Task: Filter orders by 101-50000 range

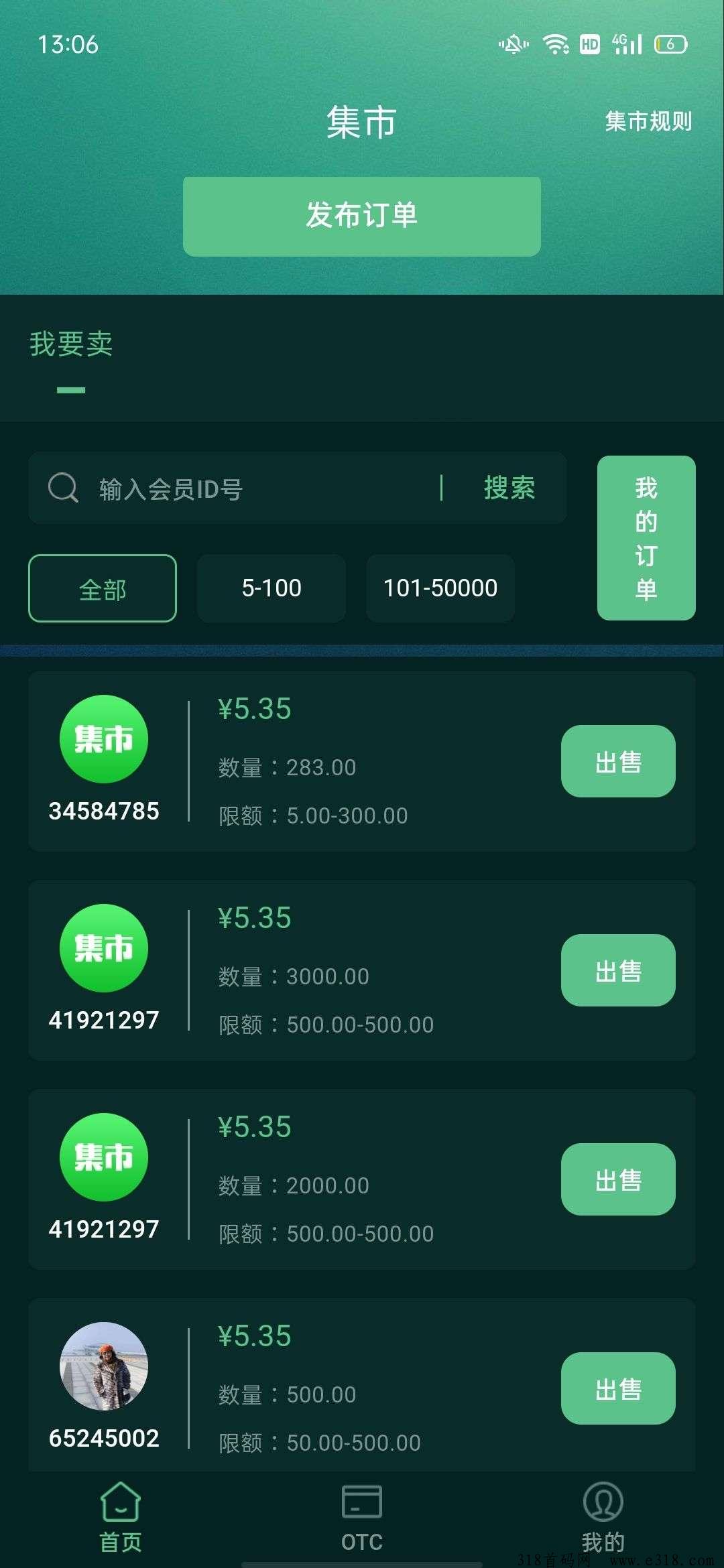Action: click(440, 588)
